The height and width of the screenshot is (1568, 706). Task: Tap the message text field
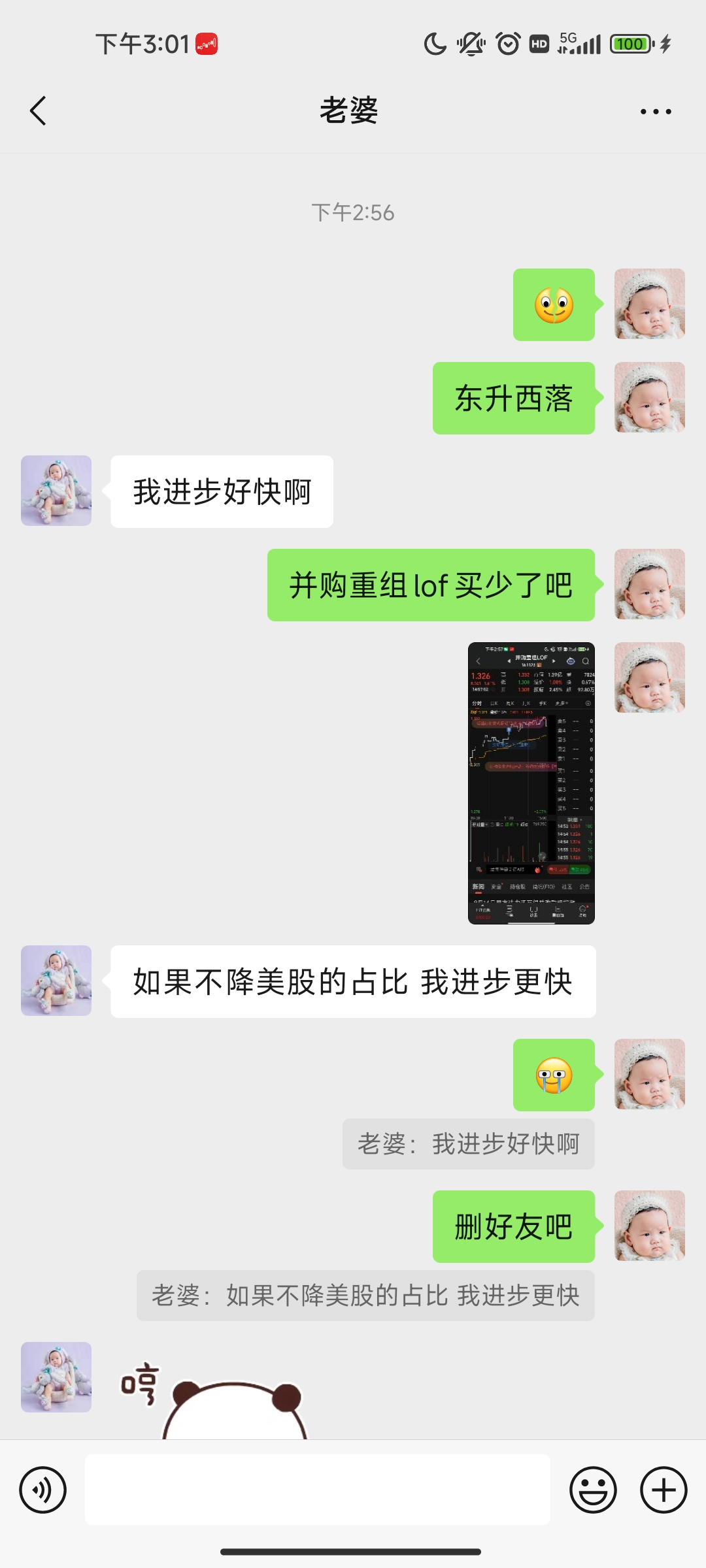point(317,1490)
